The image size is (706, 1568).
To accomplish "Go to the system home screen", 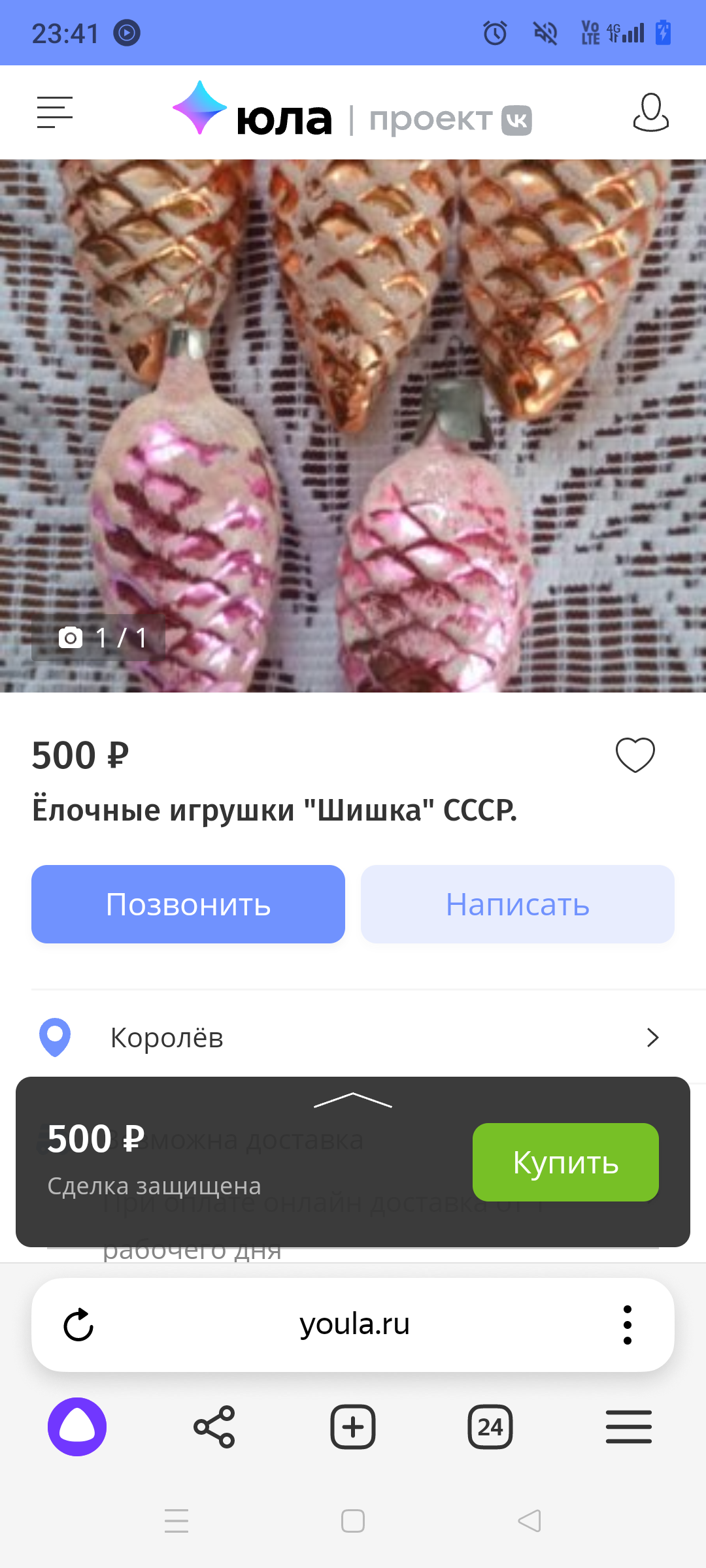I will [x=353, y=1521].
